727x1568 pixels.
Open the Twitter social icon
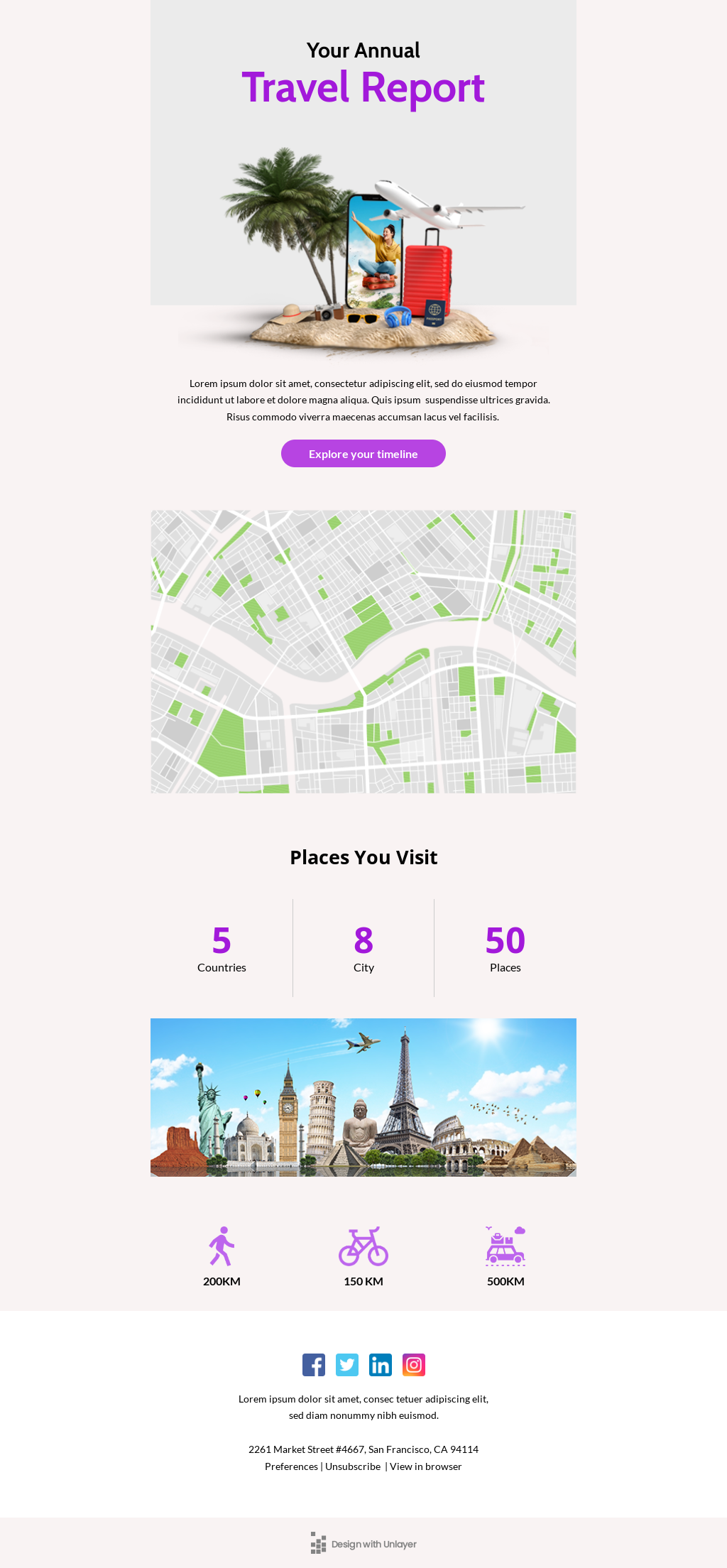(x=347, y=1364)
